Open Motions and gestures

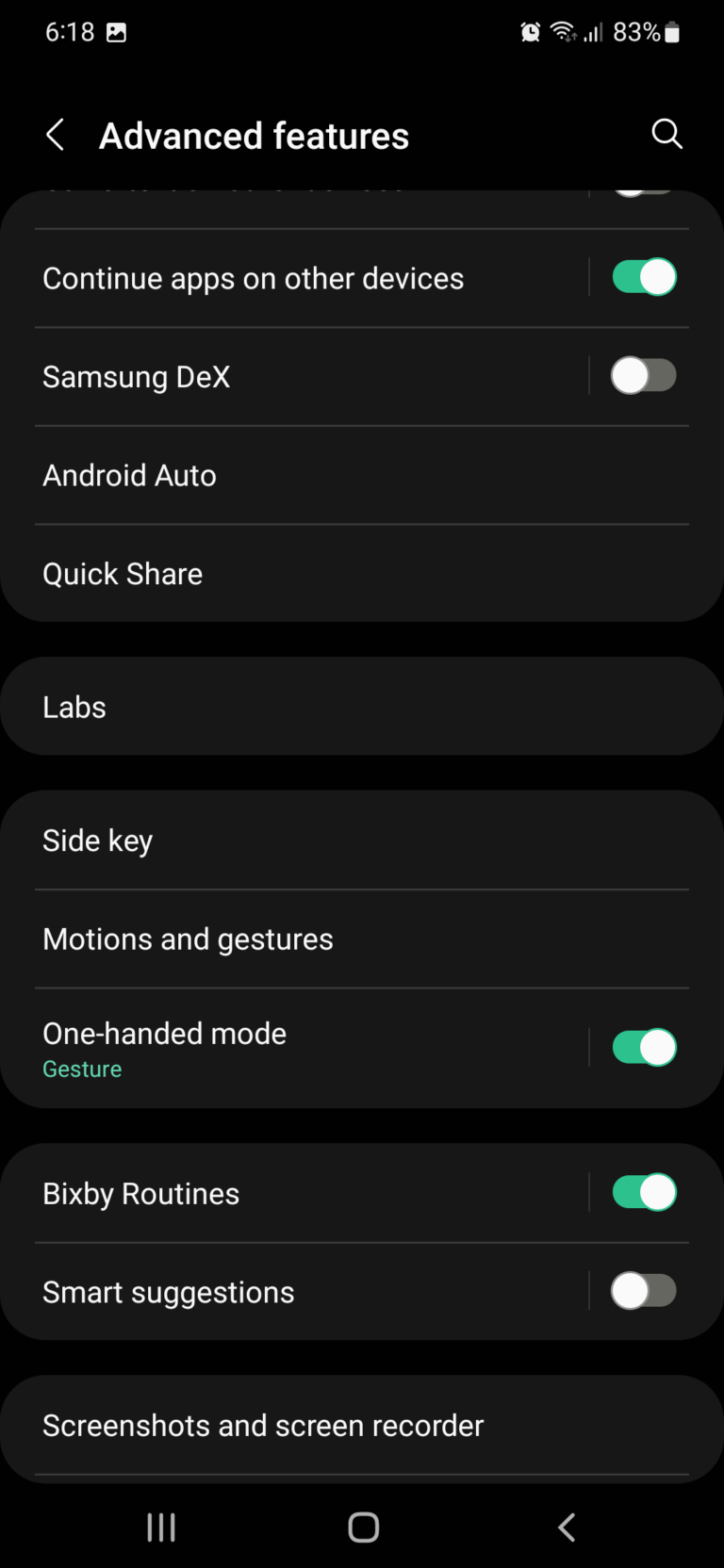click(x=188, y=939)
